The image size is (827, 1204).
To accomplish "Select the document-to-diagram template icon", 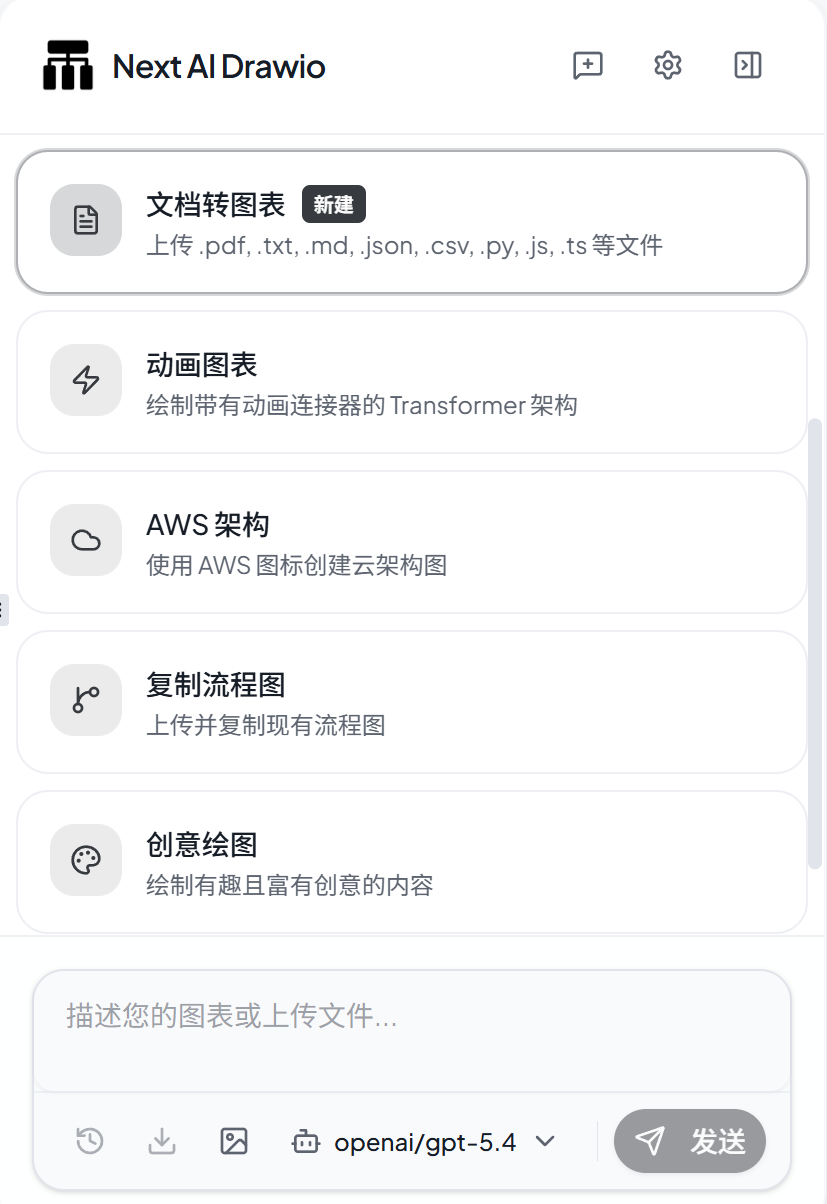I will coord(85,220).
